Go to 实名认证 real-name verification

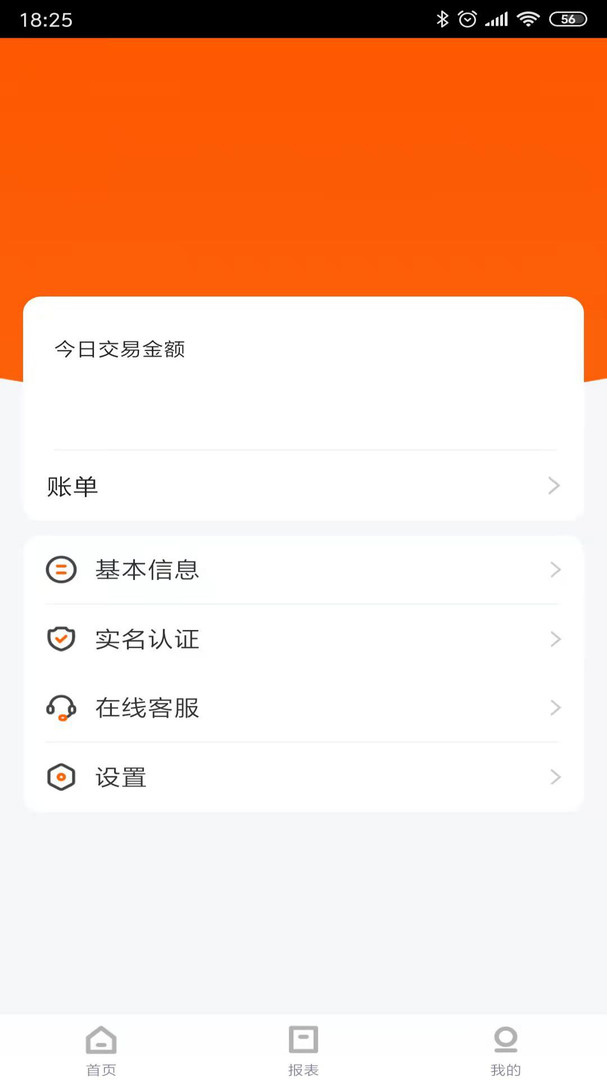[303, 639]
